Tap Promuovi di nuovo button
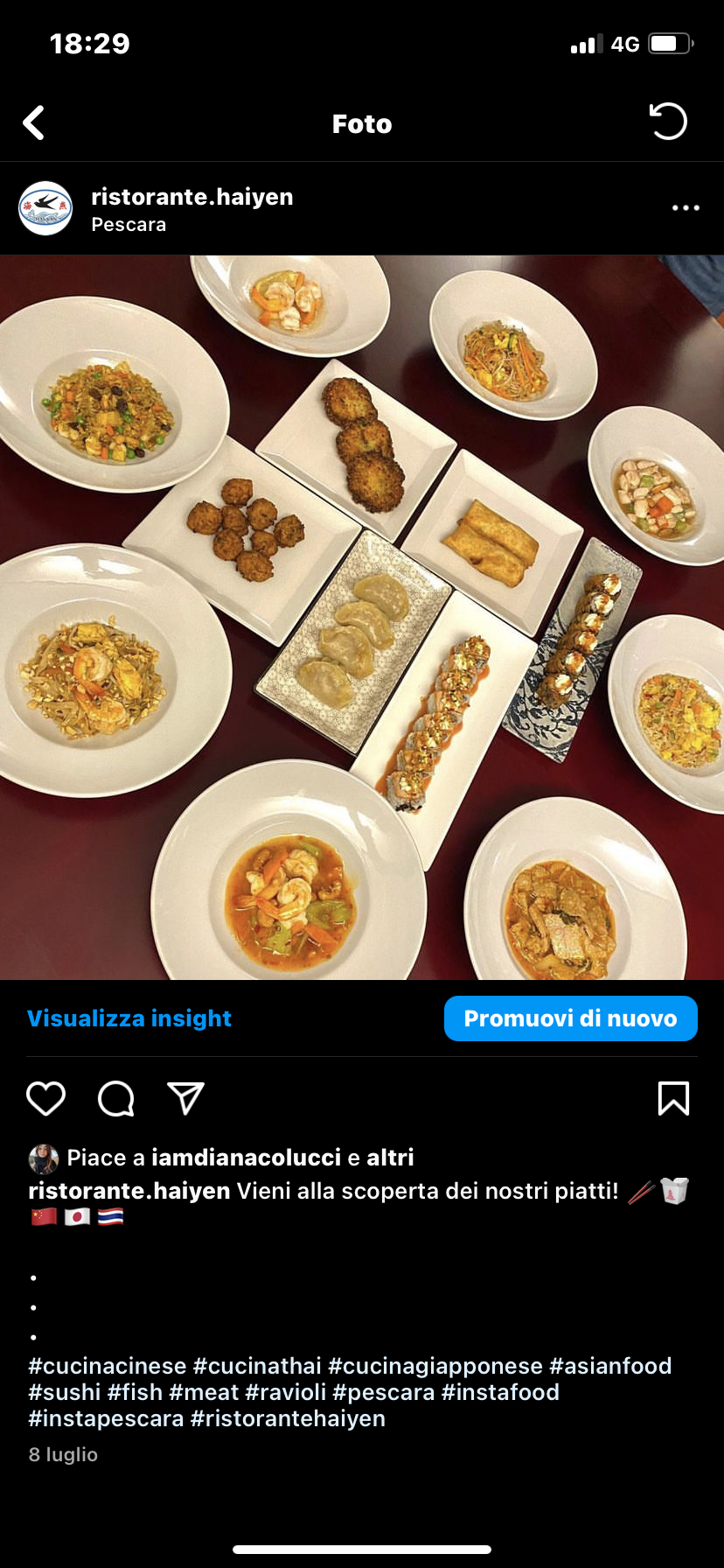 [x=570, y=1018]
